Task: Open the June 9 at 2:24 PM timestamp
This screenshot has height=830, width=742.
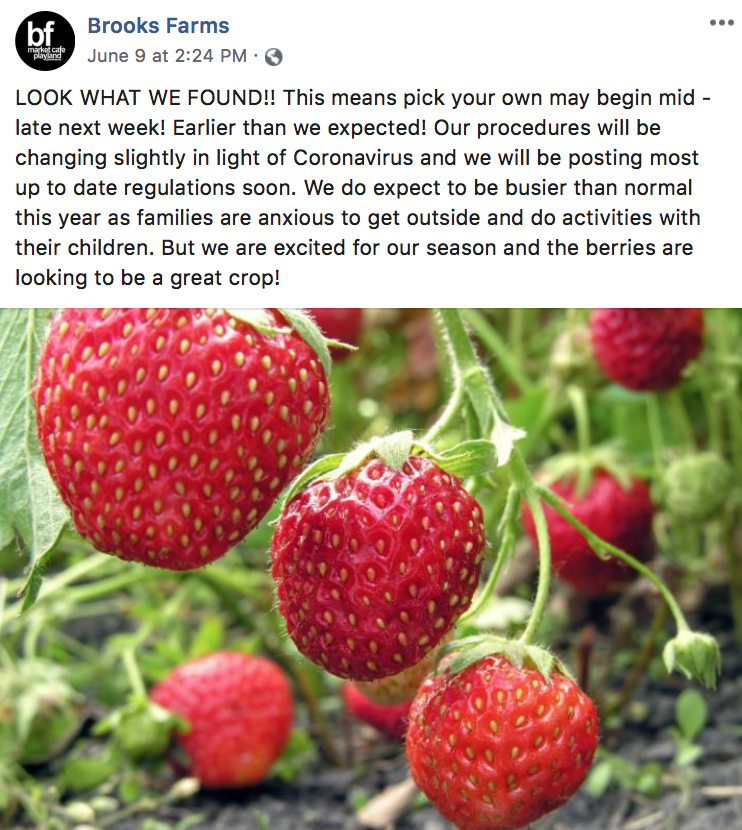Action: (x=166, y=56)
